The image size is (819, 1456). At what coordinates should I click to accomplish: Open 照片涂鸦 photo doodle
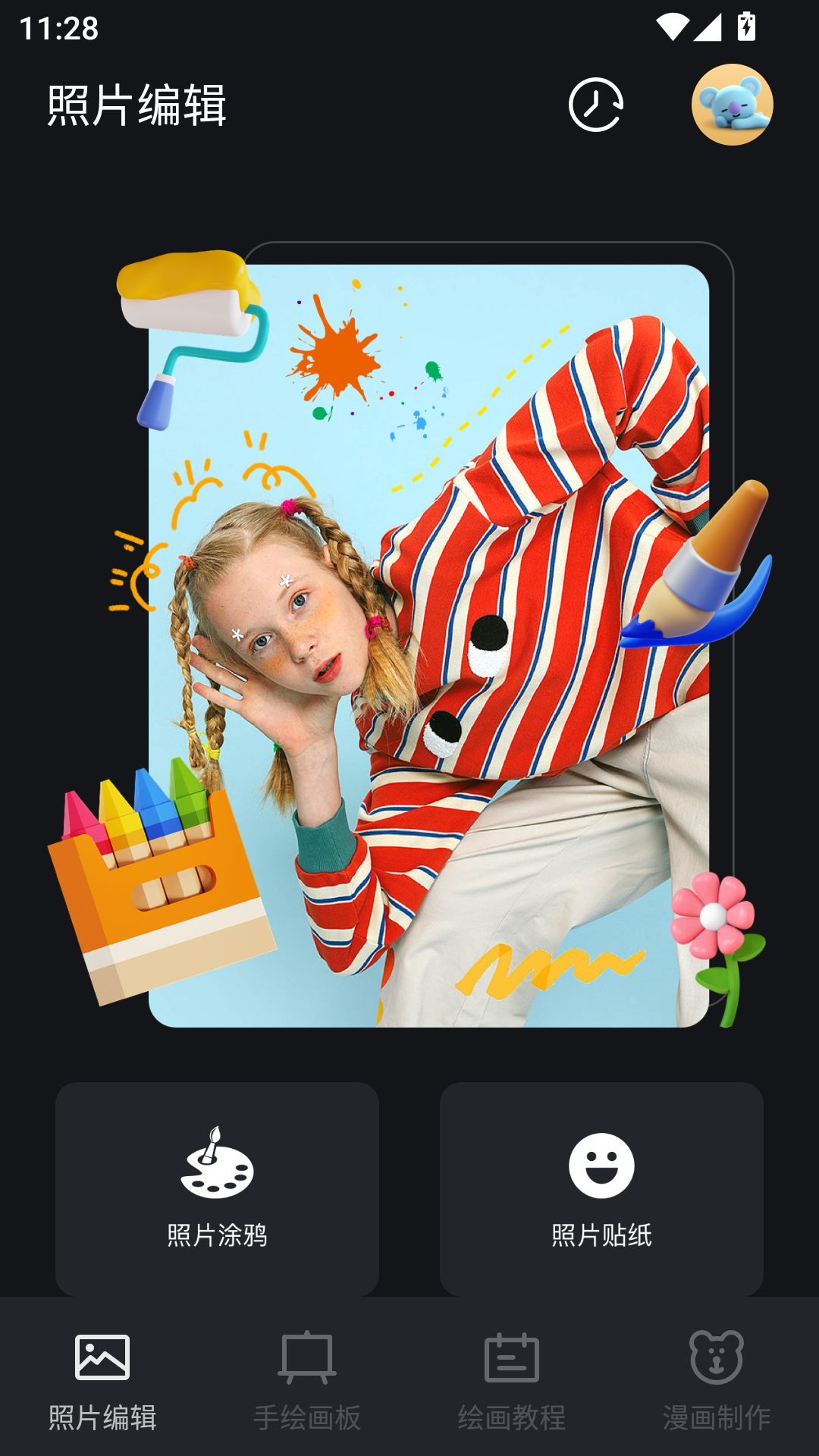click(x=217, y=1188)
